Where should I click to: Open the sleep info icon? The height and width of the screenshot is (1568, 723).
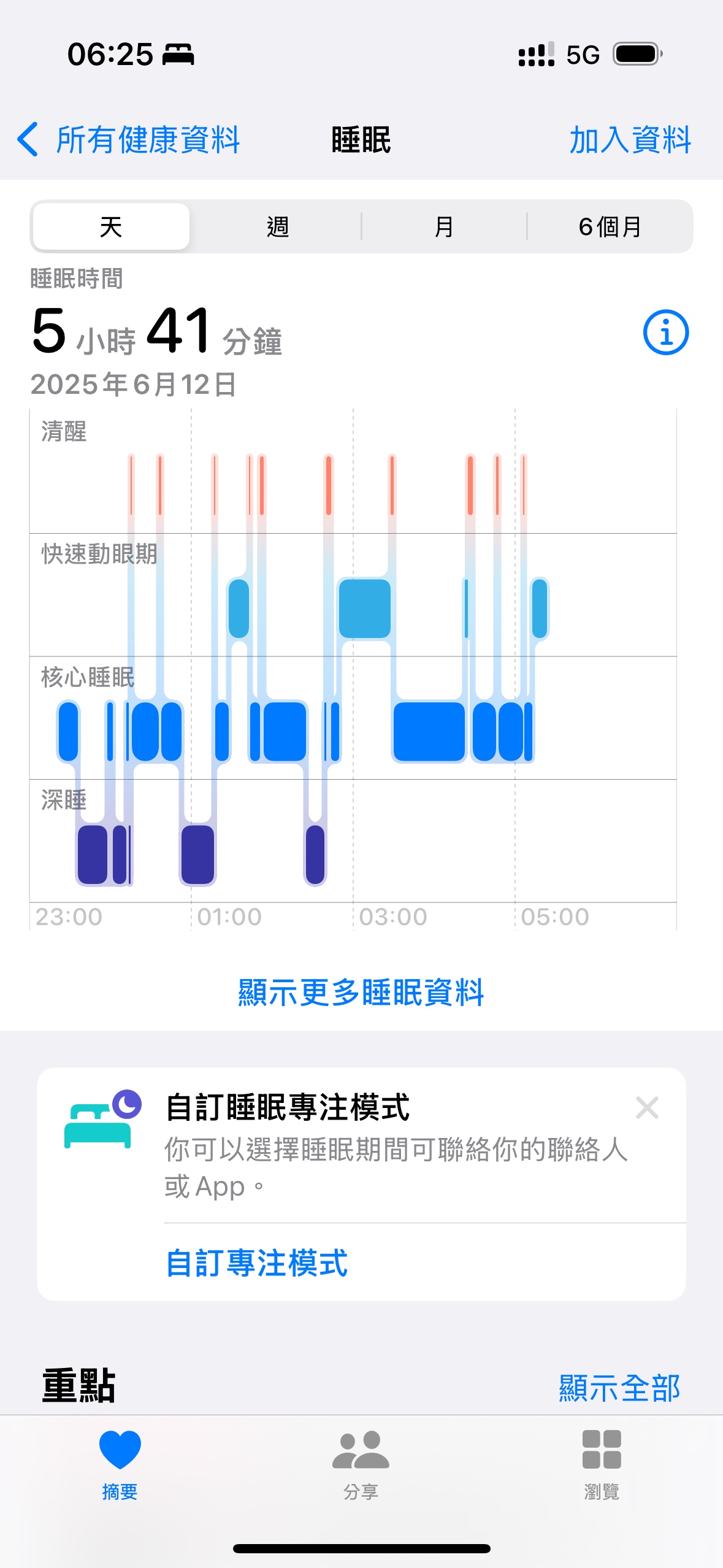tap(666, 332)
